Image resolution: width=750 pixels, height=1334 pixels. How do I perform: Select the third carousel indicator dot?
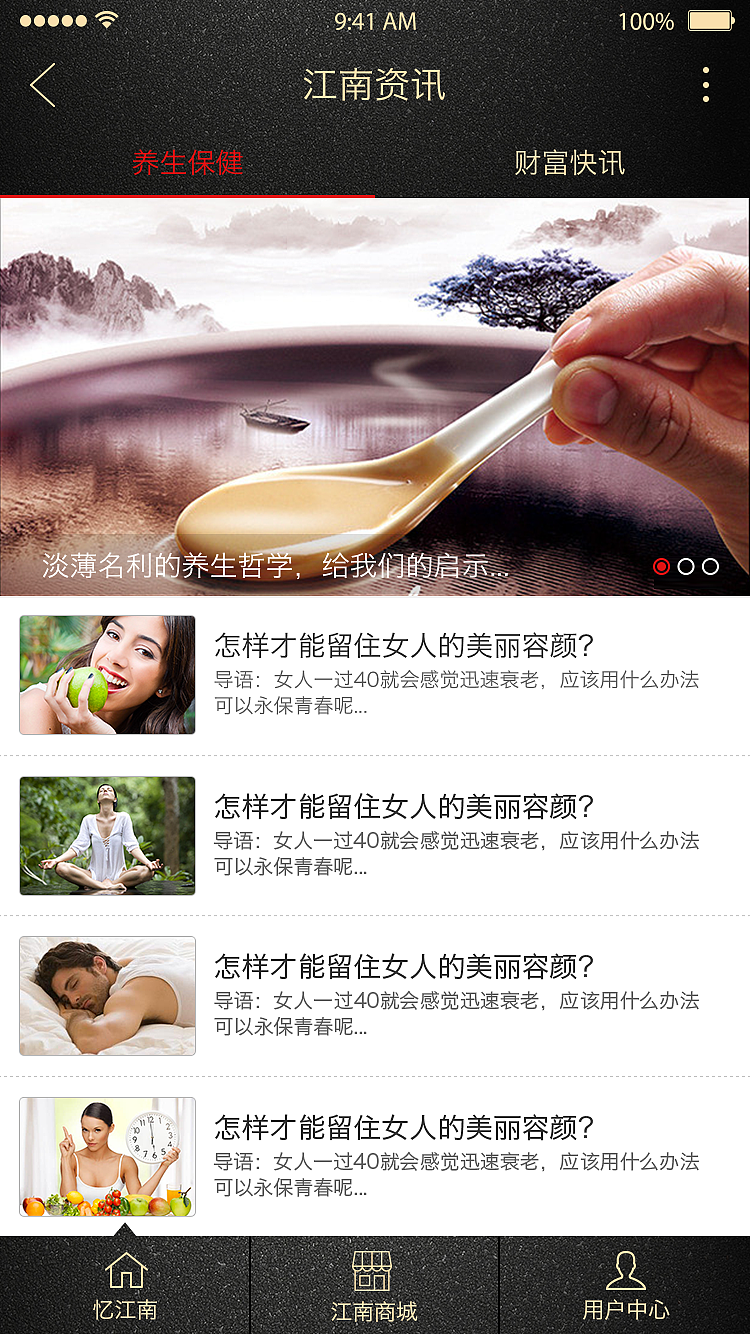click(711, 566)
